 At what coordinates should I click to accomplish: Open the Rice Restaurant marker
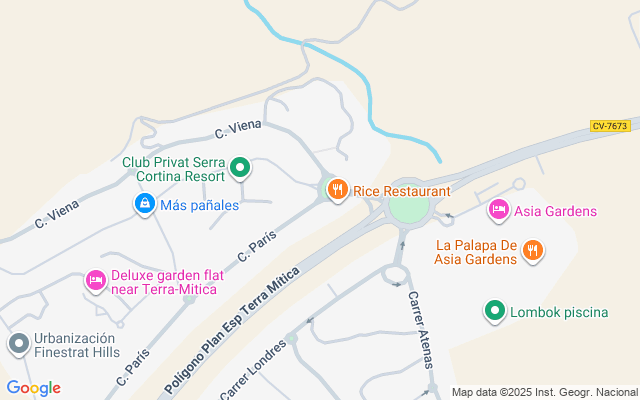338,189
